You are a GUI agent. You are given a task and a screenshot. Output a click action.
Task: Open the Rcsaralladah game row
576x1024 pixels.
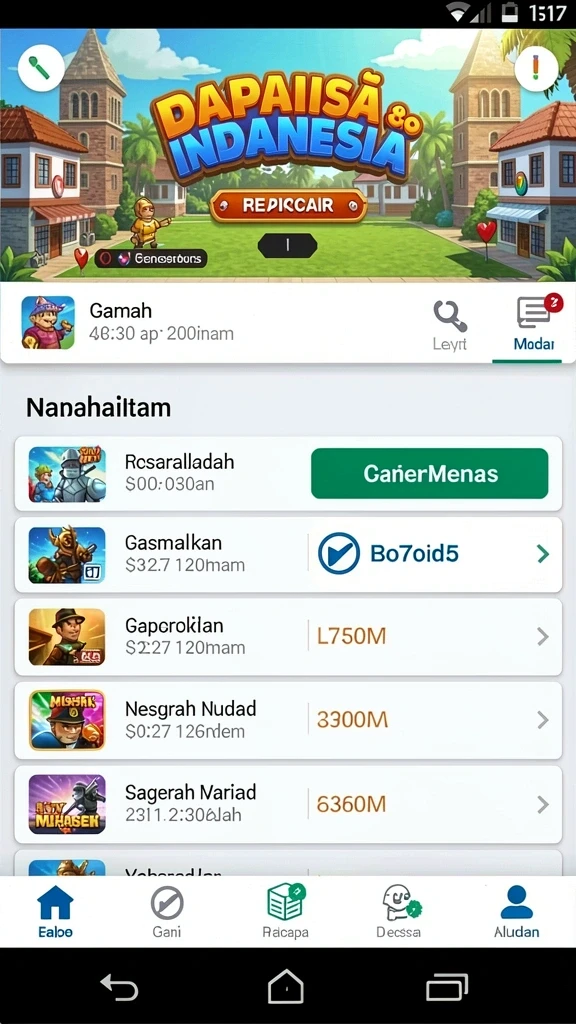[288, 473]
